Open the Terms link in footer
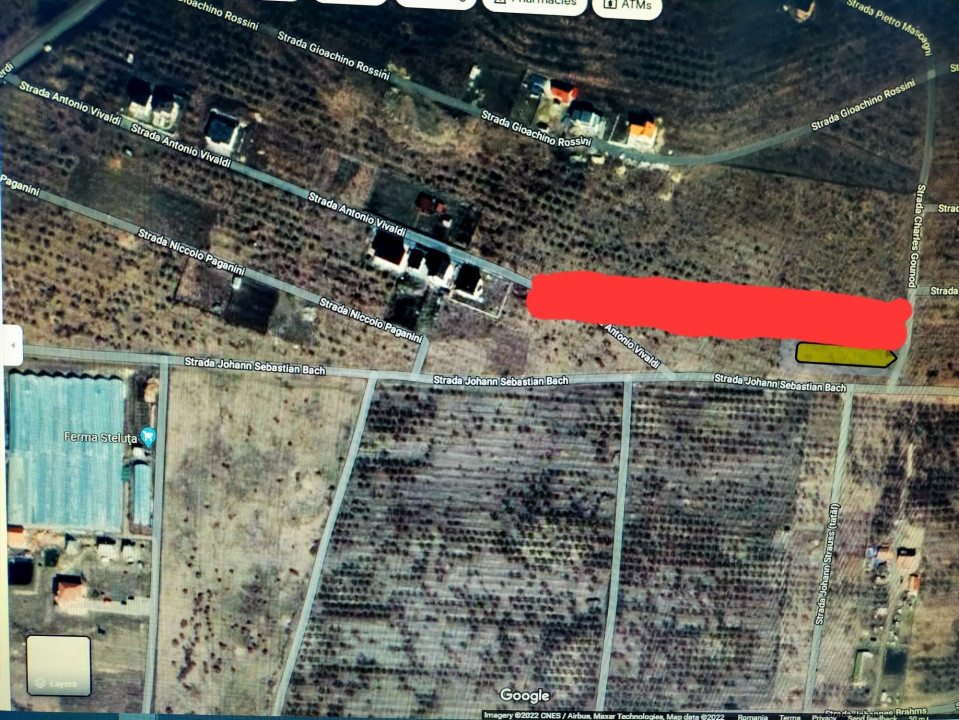 [x=790, y=716]
